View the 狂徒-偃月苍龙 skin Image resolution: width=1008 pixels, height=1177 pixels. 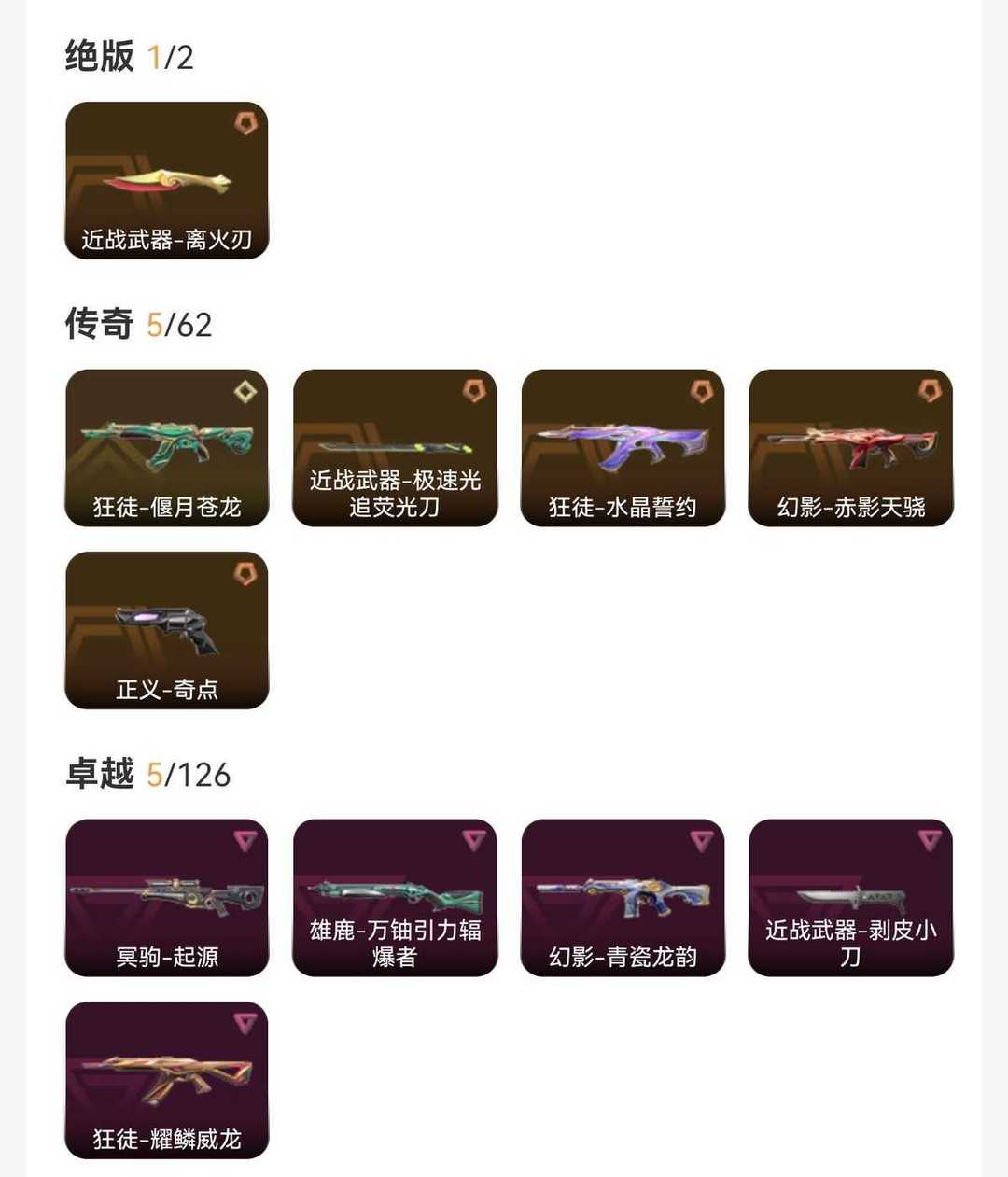coord(166,448)
